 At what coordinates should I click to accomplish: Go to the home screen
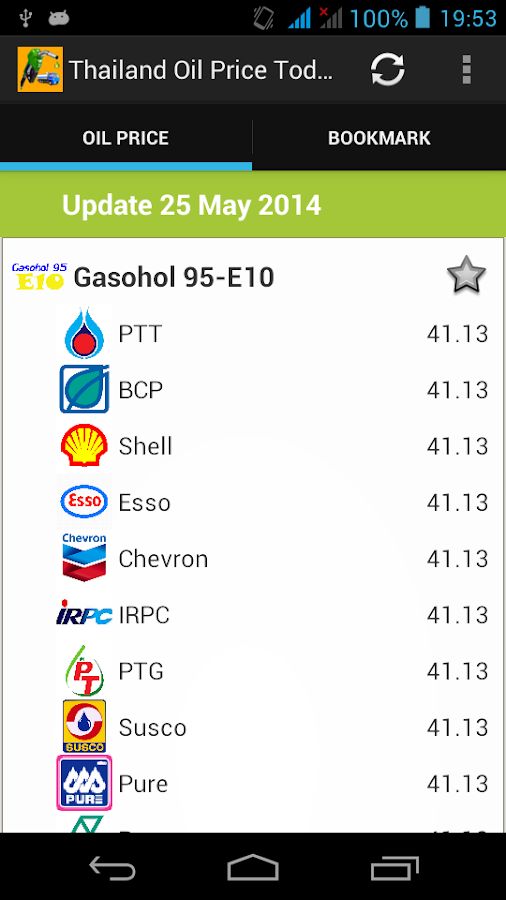(253, 867)
